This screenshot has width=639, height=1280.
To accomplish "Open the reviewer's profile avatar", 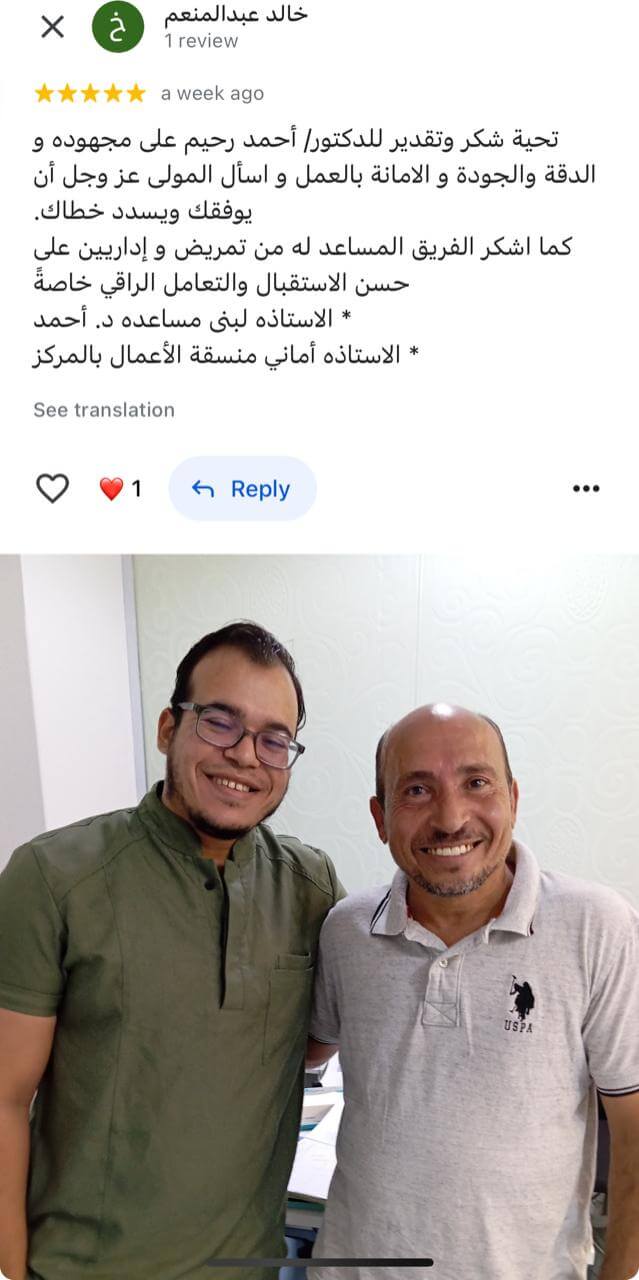I will tap(118, 27).
